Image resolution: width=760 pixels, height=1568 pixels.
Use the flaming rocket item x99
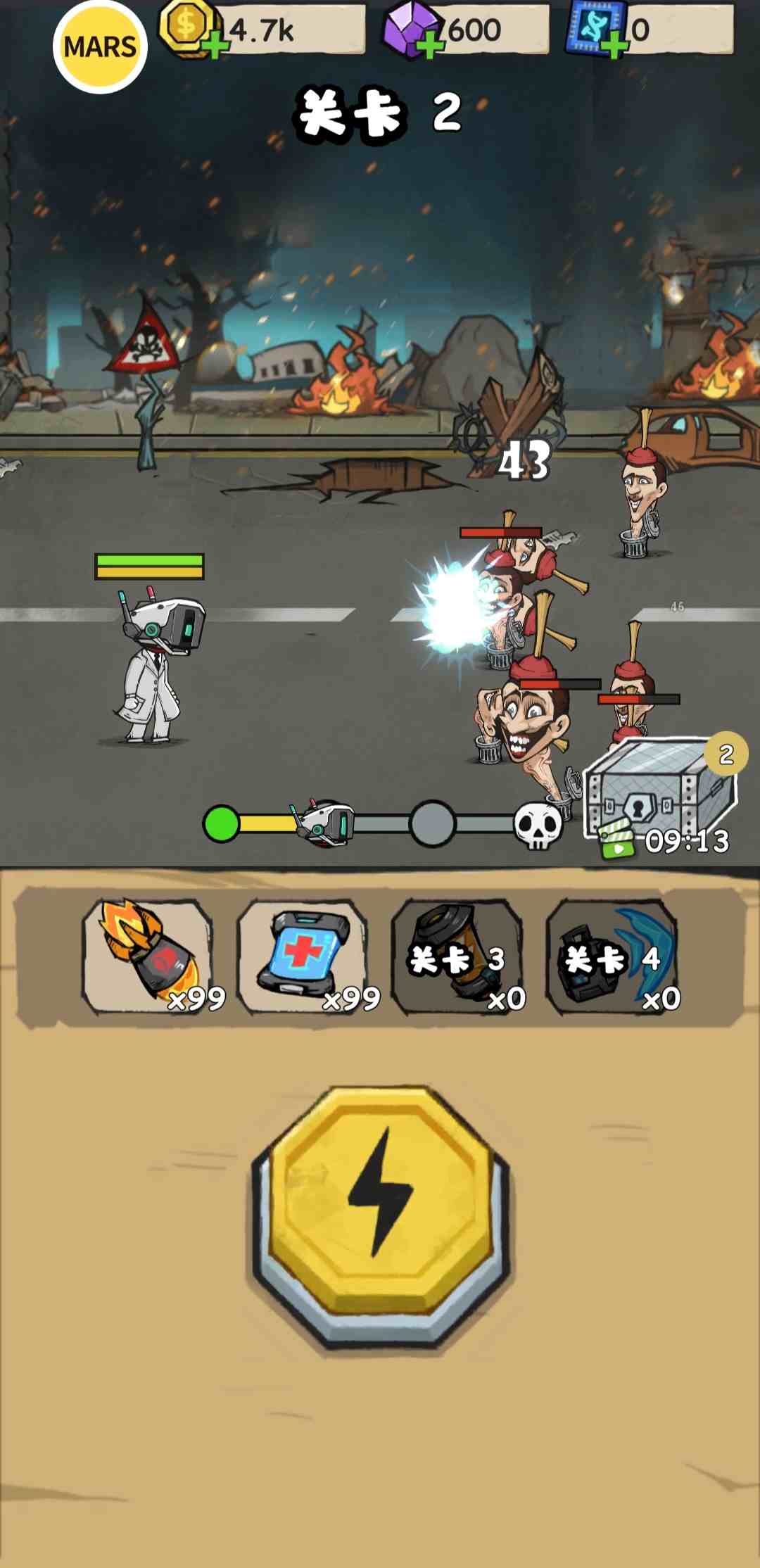(148, 956)
